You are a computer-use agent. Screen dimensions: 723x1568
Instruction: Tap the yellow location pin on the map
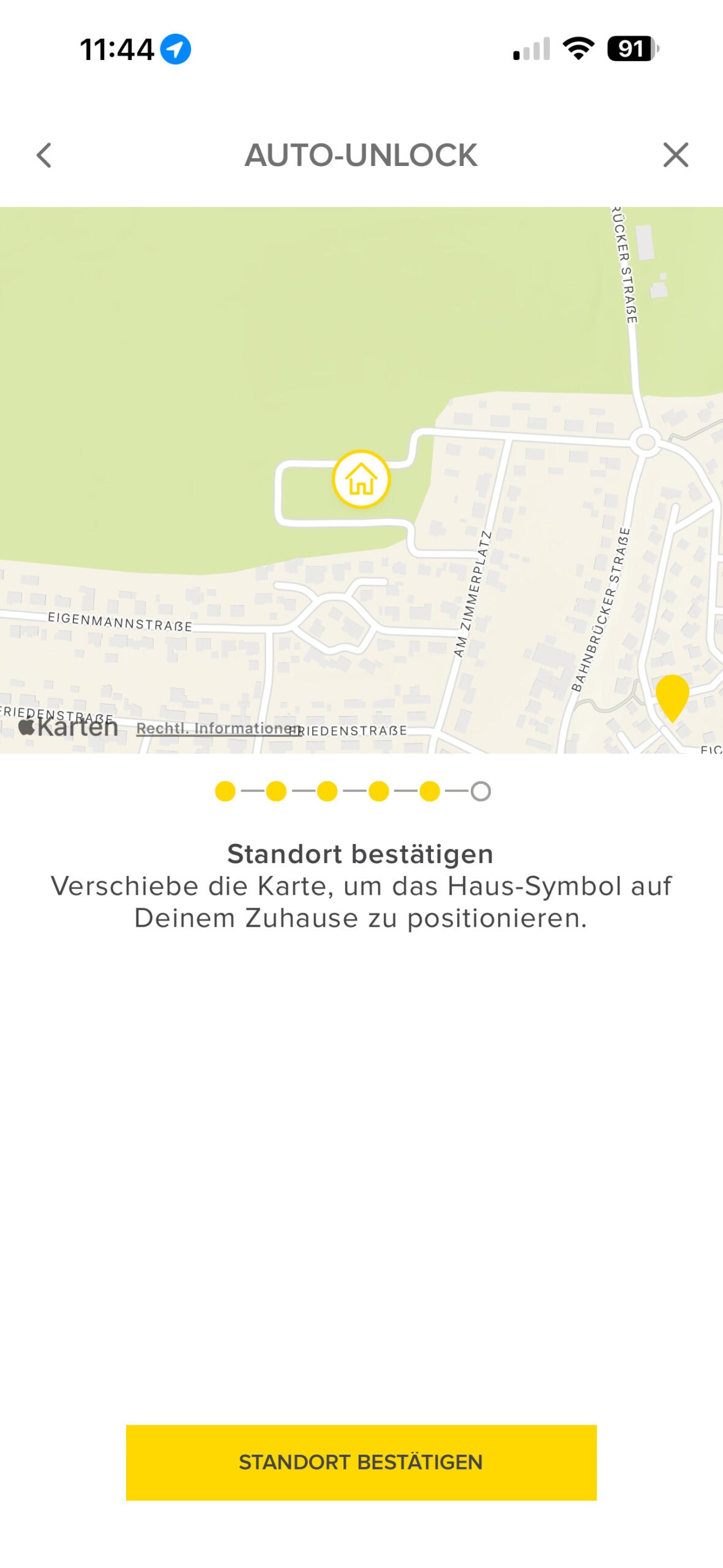(672, 696)
